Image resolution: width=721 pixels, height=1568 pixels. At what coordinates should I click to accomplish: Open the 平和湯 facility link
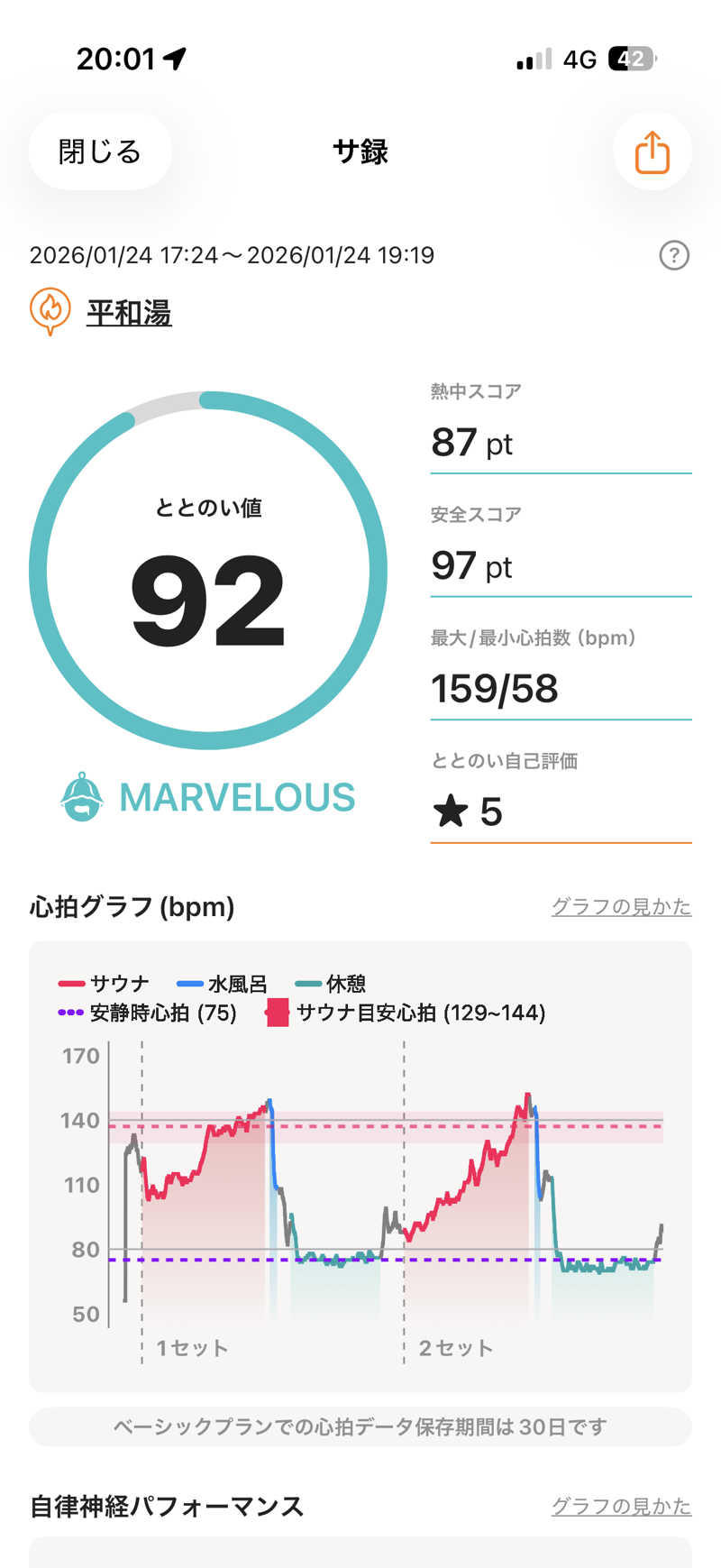pos(129,313)
